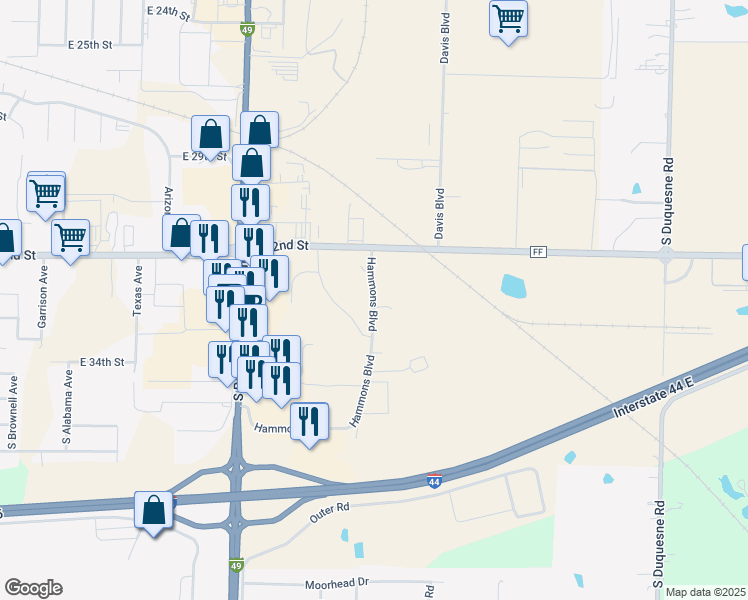Open the shopping bag pin beside Interstate 44

[155, 511]
